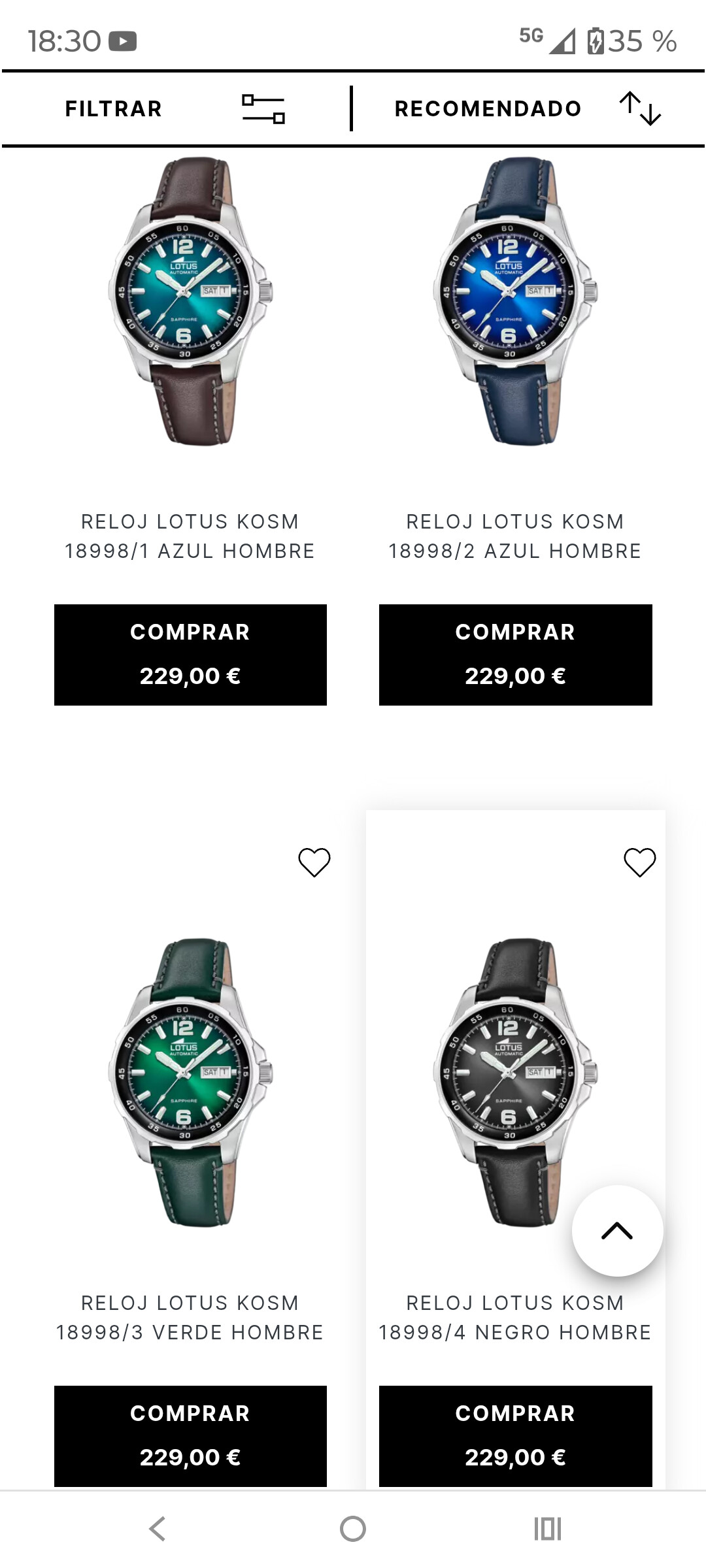Add Lotus Kosm 18998/4 Negro to wishlist
This screenshot has height=1568, width=706.
639,862
